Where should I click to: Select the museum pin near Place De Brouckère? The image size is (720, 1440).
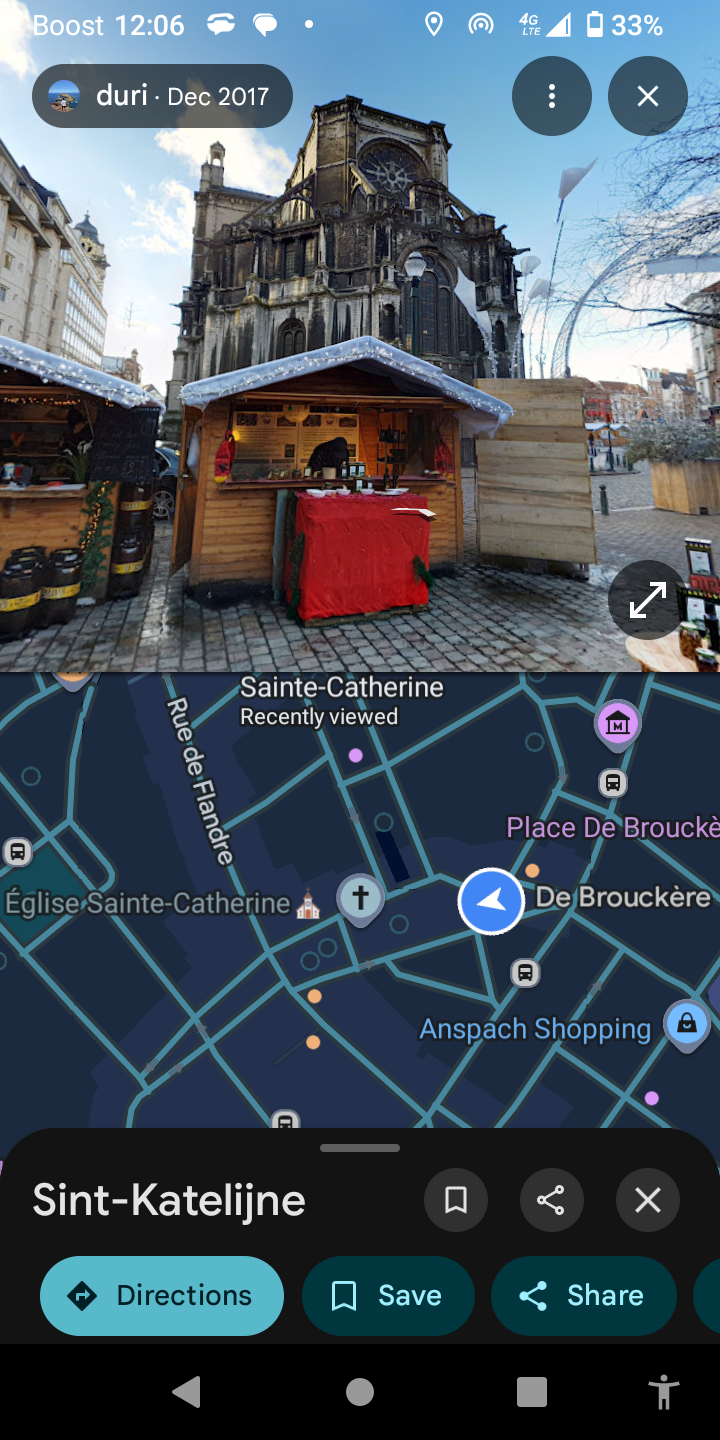(x=617, y=724)
